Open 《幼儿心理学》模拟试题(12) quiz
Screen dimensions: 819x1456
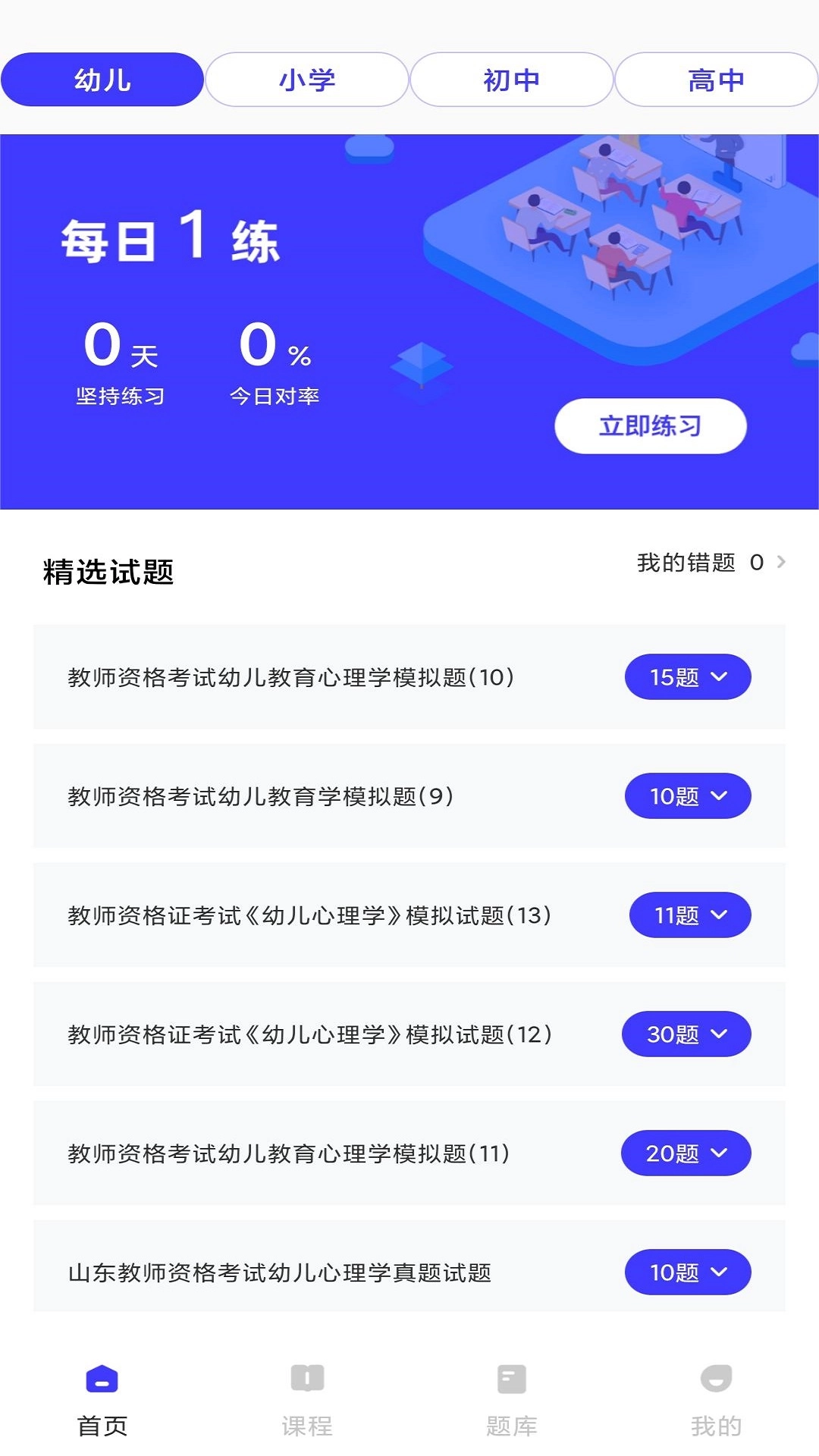point(309,1034)
